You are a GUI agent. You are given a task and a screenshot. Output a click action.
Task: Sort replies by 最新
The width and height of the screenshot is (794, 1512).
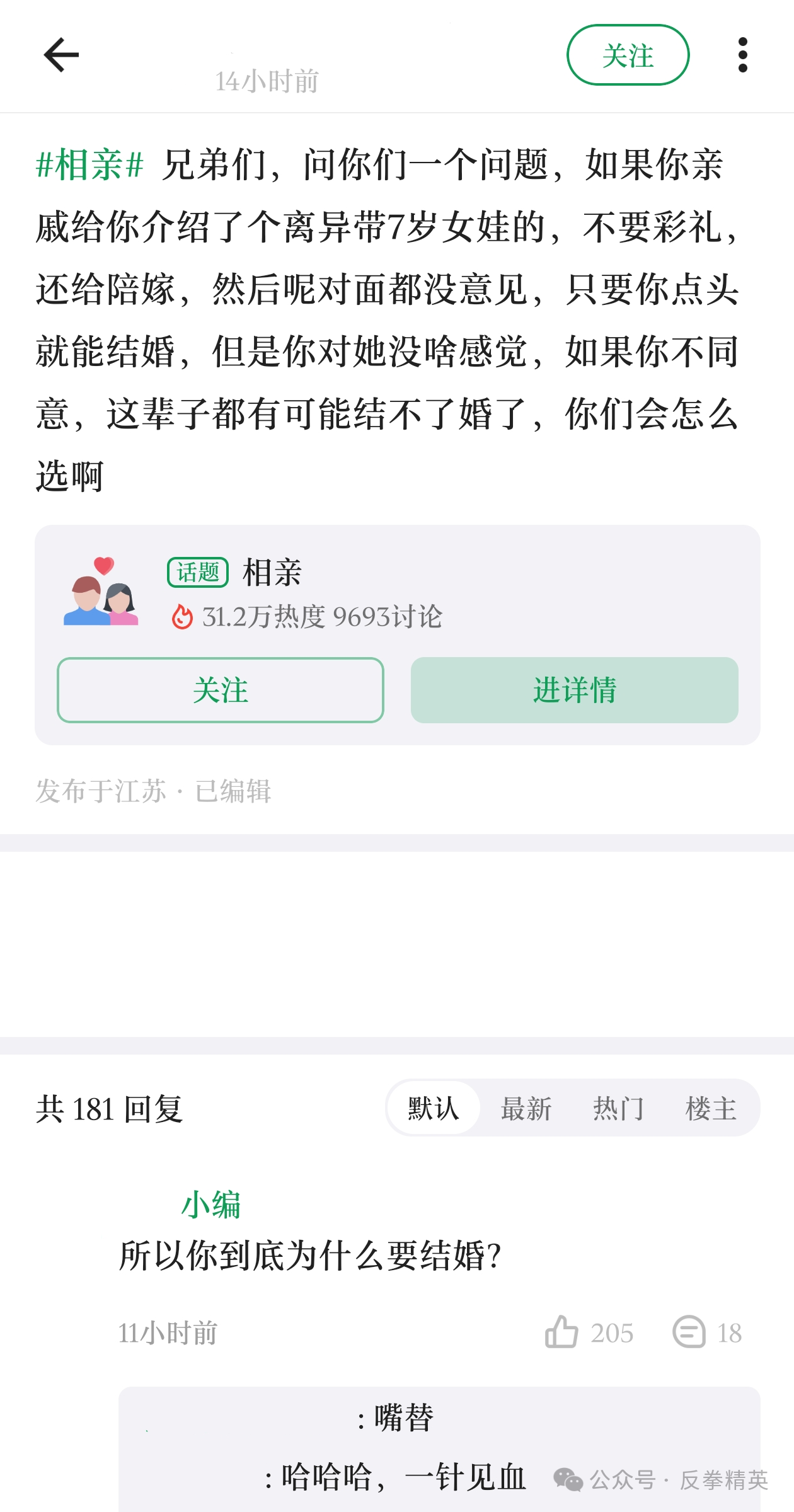(x=526, y=1108)
